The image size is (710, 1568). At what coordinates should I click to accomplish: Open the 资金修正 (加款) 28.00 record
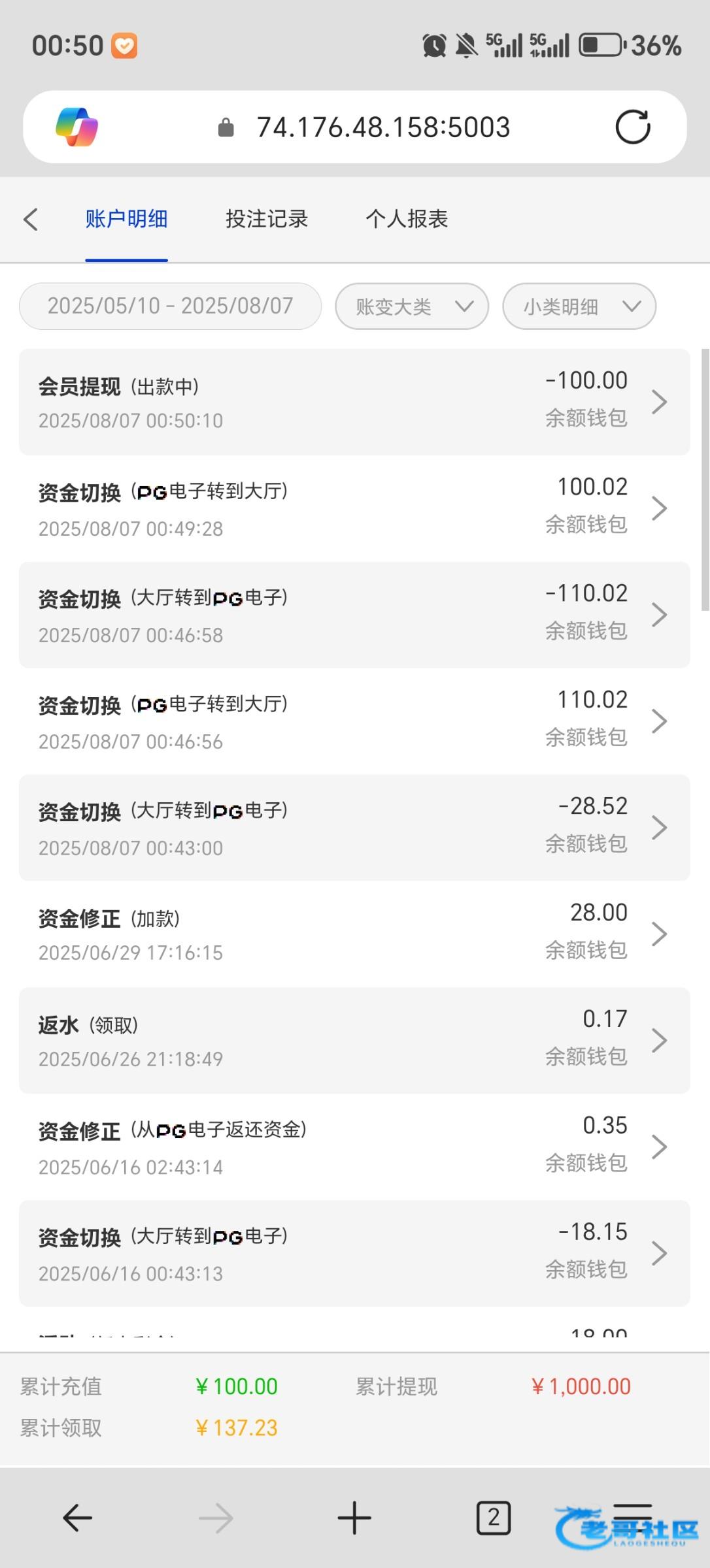(354, 934)
